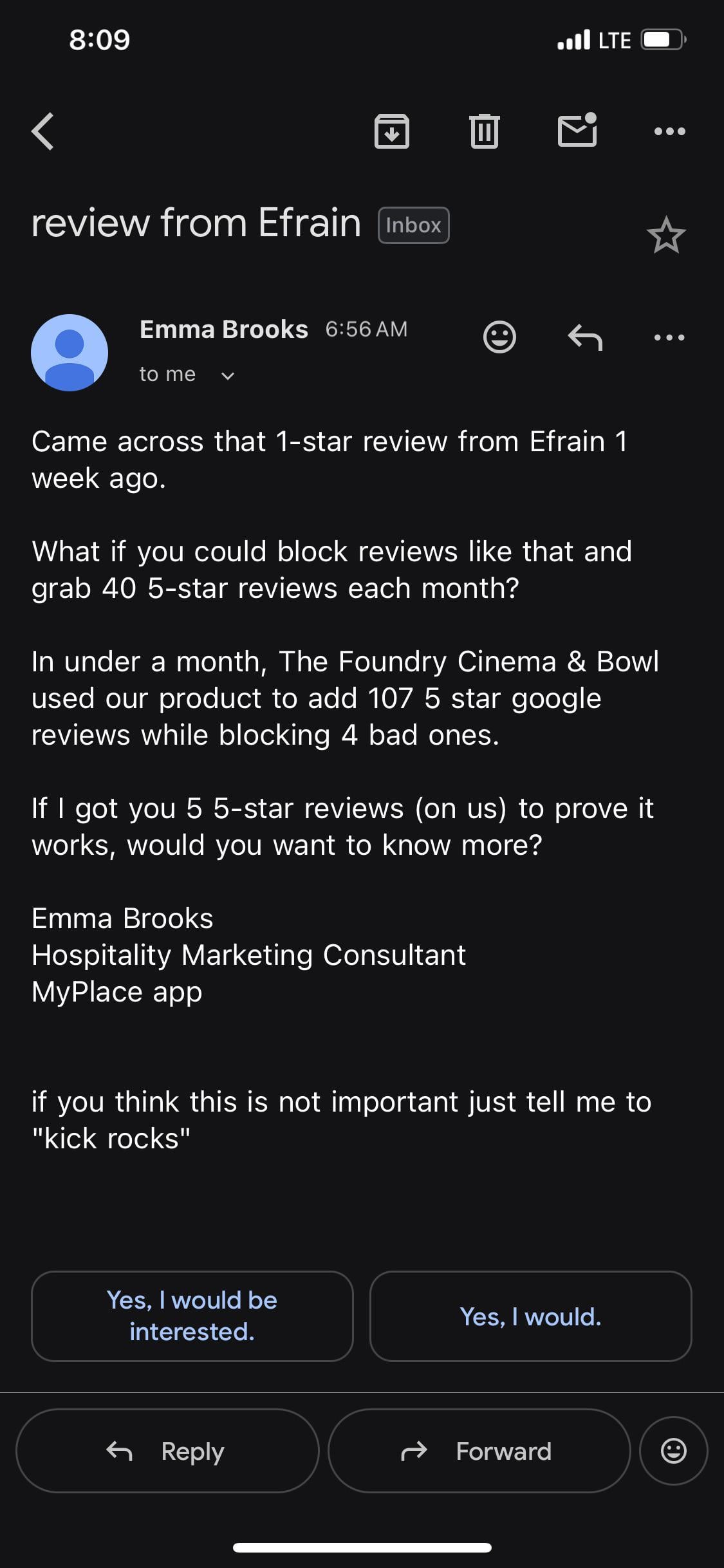Reply using the arrow beside the sender name
724x1568 pixels.
click(585, 337)
